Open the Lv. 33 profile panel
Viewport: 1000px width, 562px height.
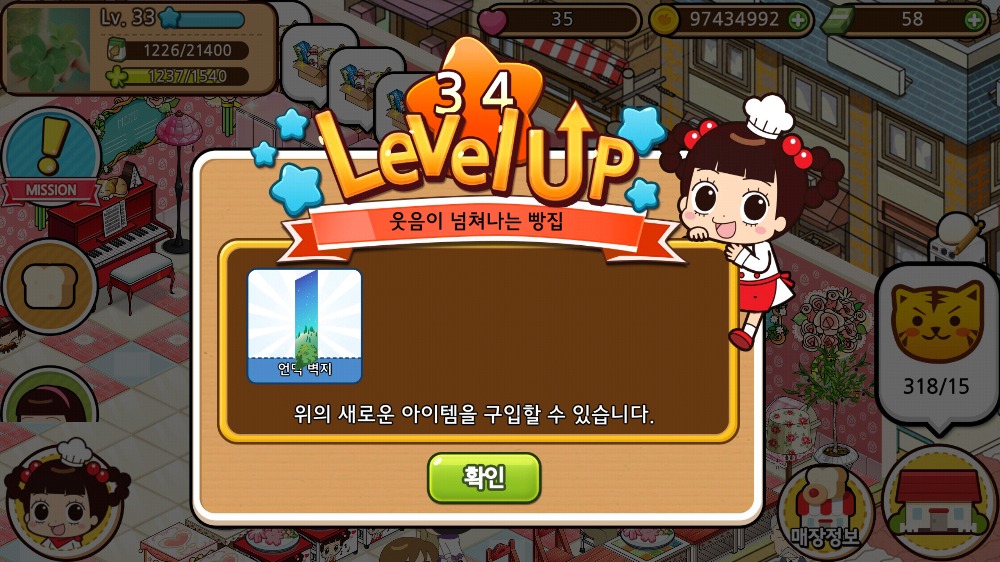pyautogui.click(x=140, y=47)
